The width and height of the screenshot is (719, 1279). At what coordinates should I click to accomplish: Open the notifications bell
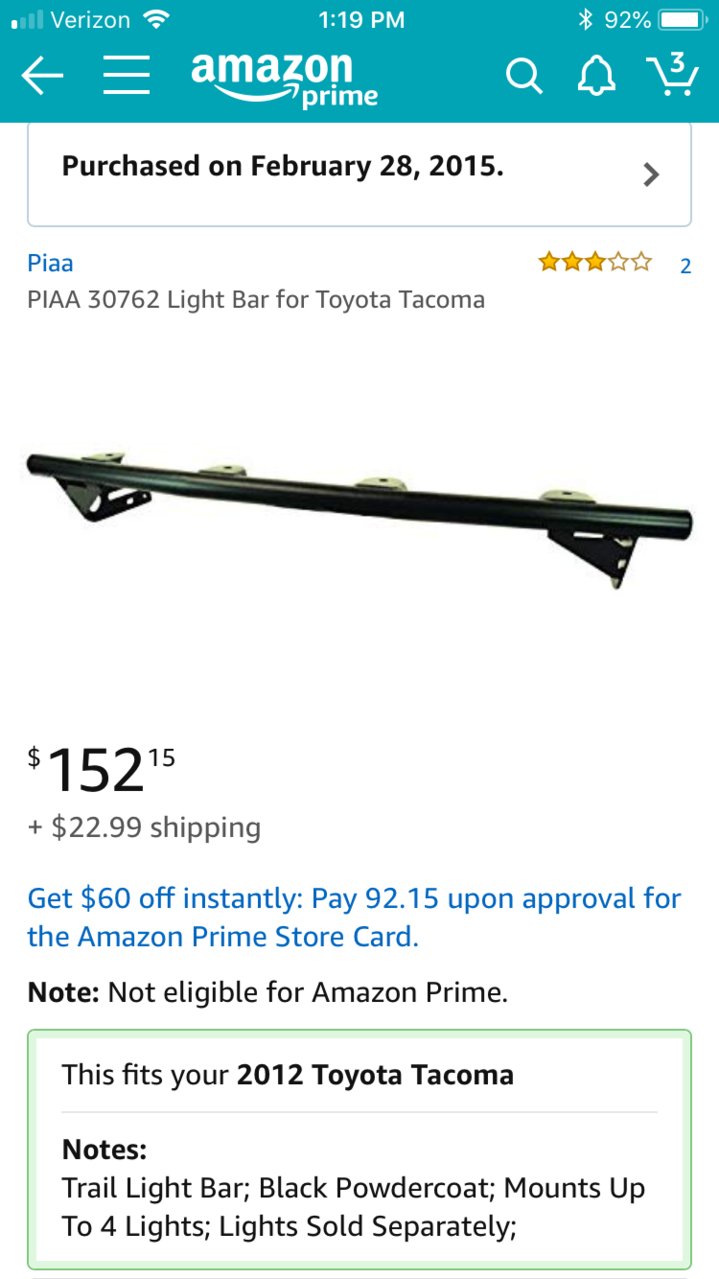coord(596,76)
